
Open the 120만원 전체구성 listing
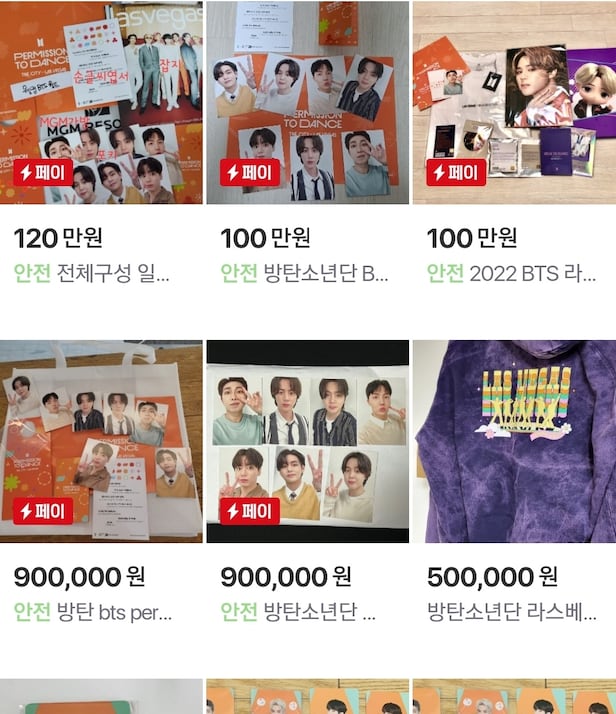click(x=101, y=102)
